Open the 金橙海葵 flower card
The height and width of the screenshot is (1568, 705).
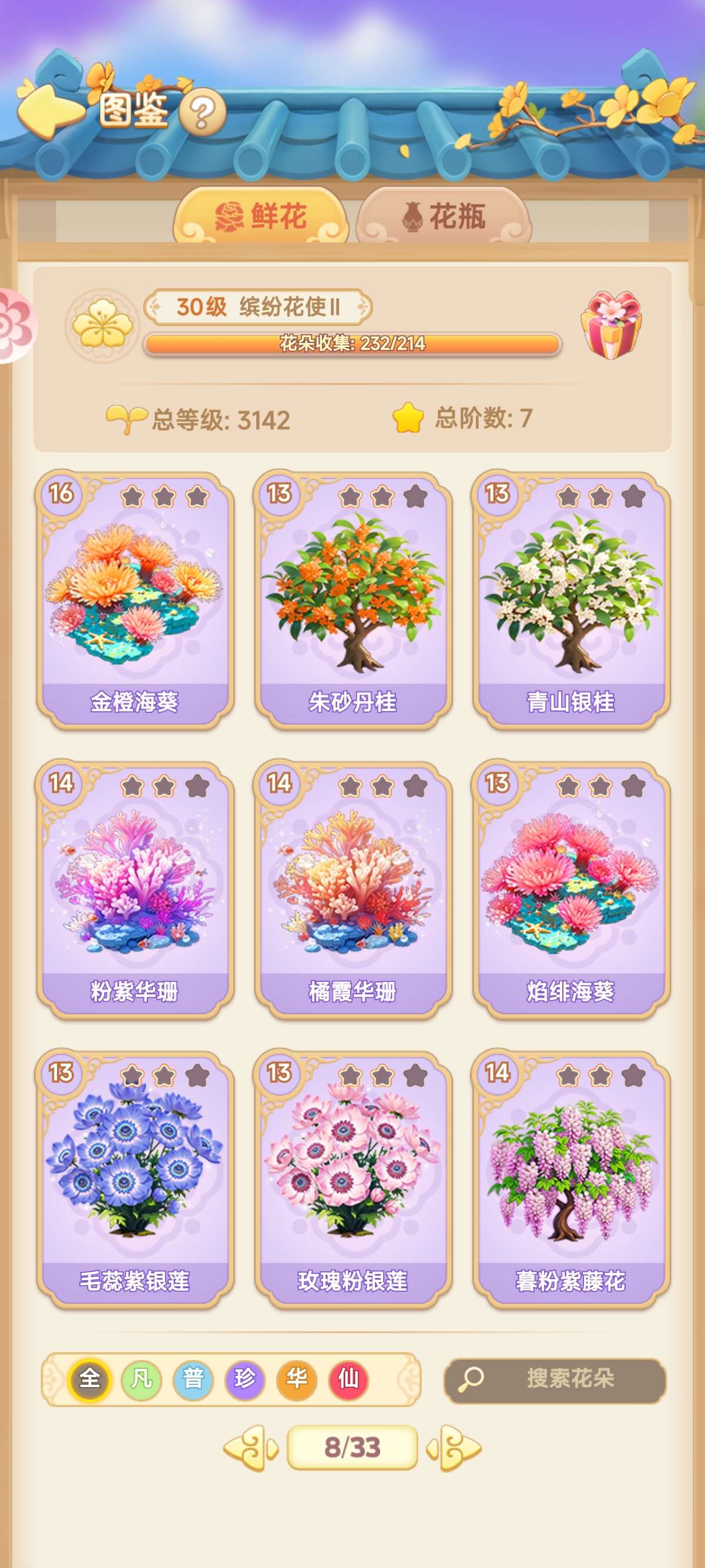pyautogui.click(x=135, y=600)
